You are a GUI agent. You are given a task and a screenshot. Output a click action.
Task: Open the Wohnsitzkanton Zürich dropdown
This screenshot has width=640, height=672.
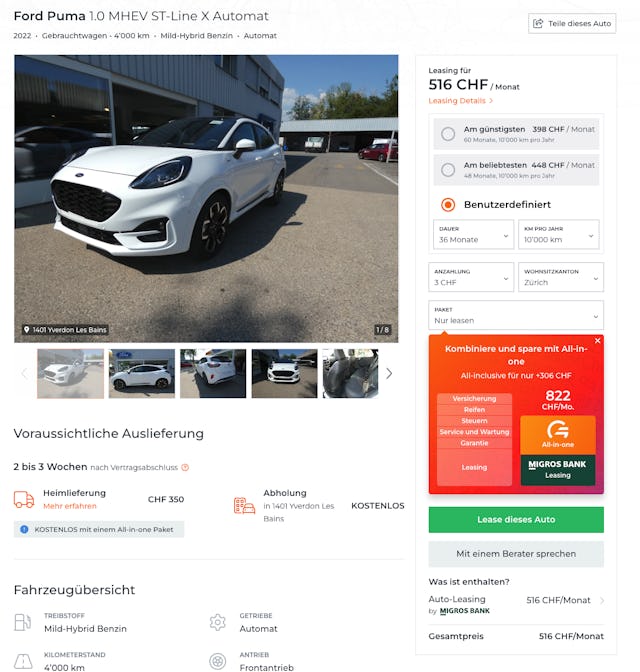point(560,277)
